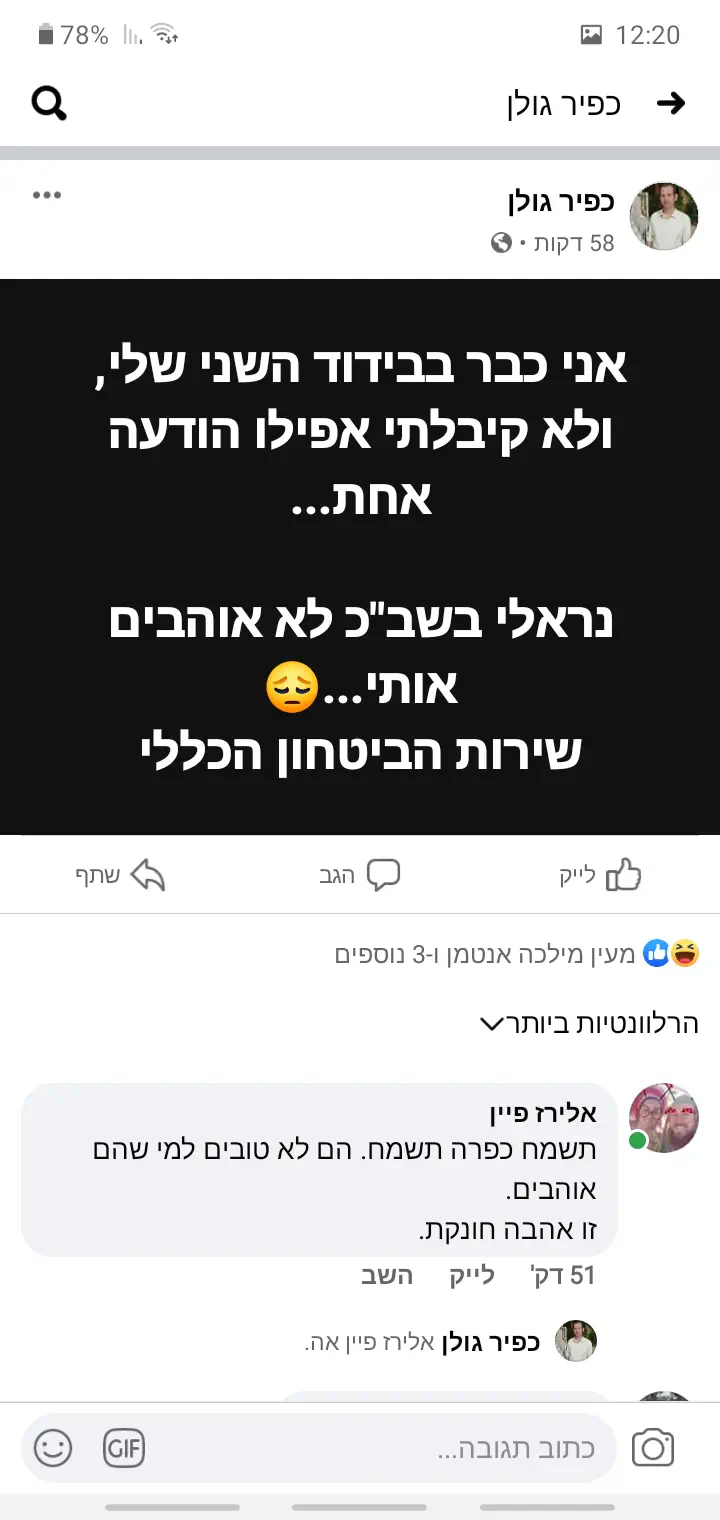Open אלירז פיין's profile picture
The width and height of the screenshot is (720, 1520).
coord(663,1118)
